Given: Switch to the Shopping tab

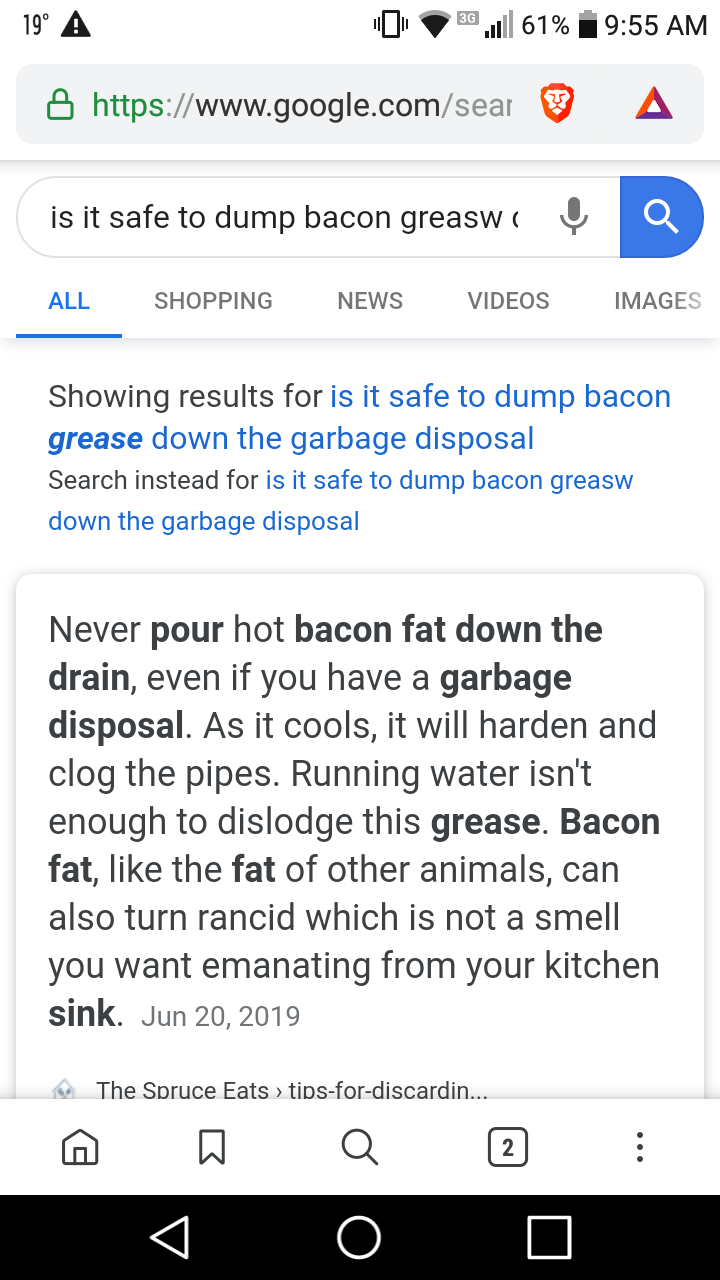Looking at the screenshot, I should point(213,301).
